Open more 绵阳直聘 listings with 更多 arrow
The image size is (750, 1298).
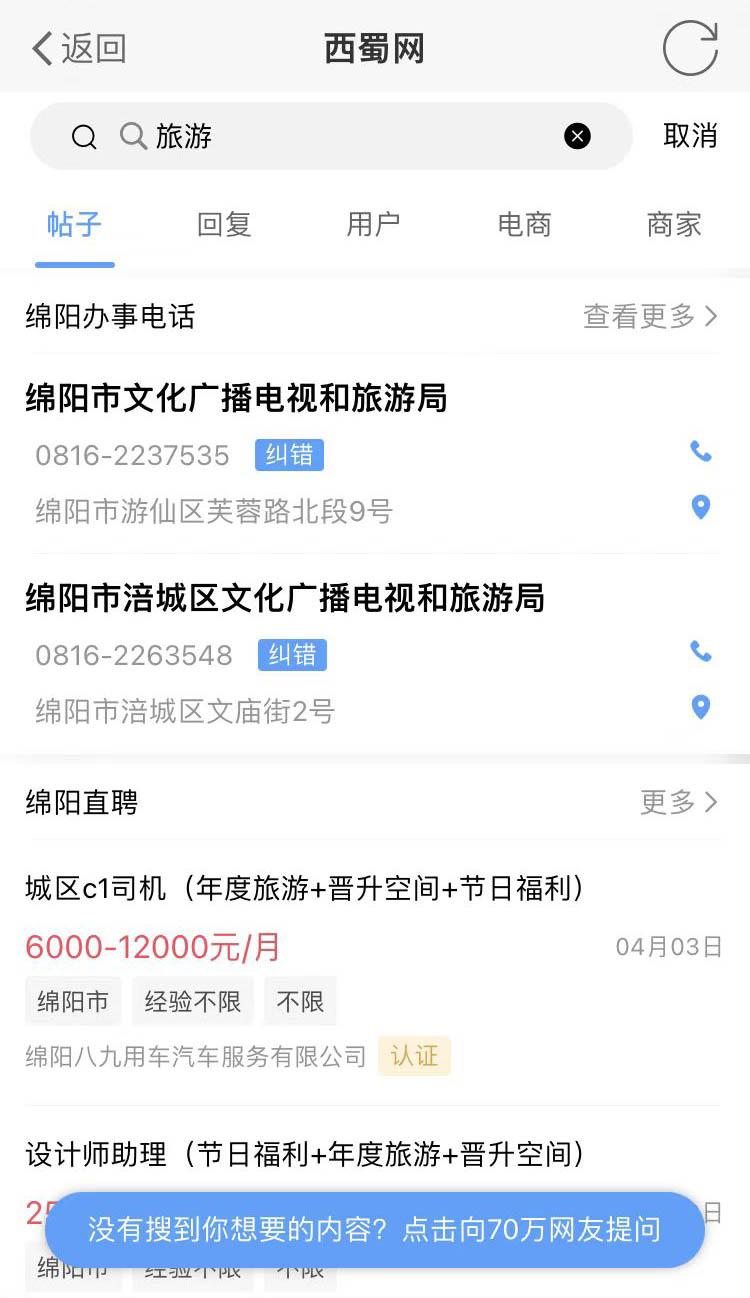click(679, 802)
